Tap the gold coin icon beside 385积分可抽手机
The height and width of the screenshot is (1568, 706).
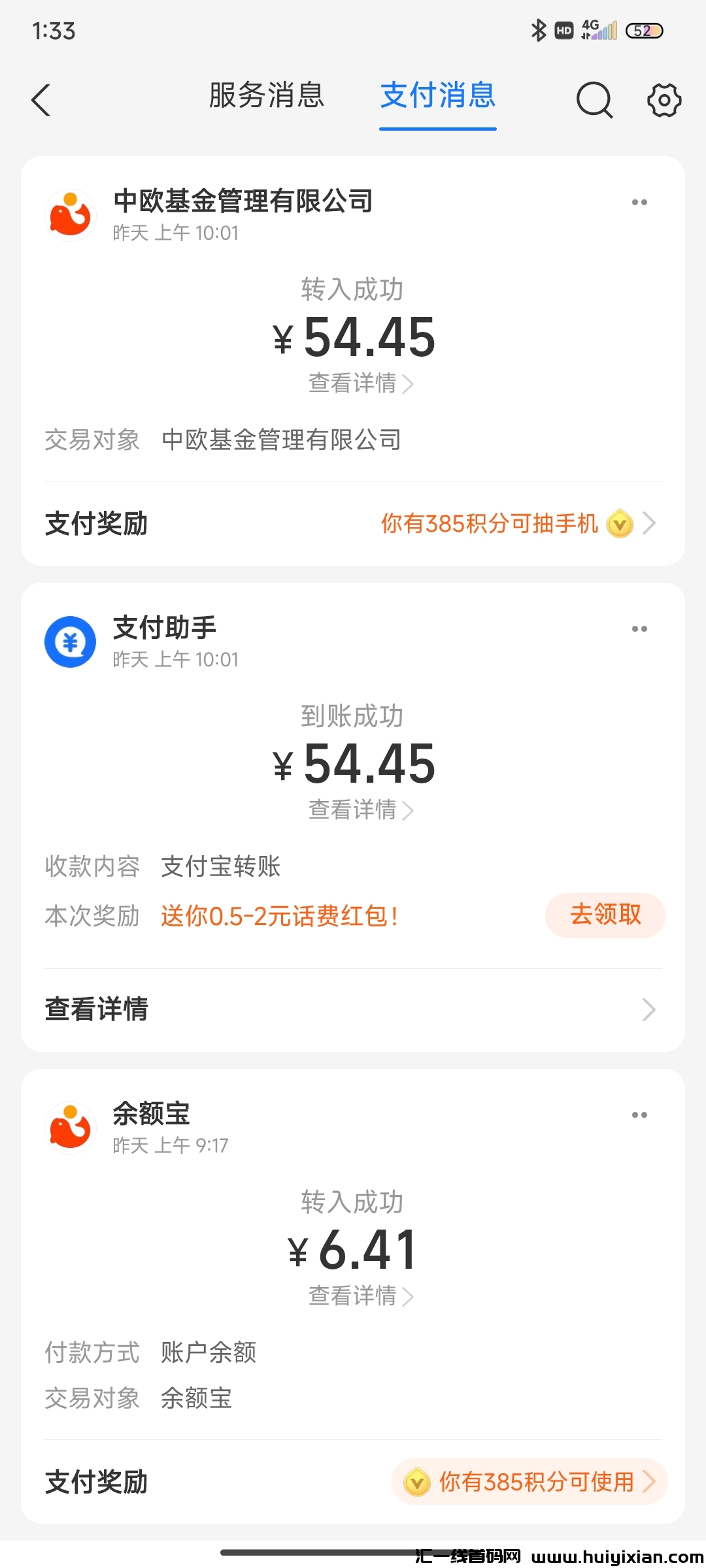click(x=620, y=523)
